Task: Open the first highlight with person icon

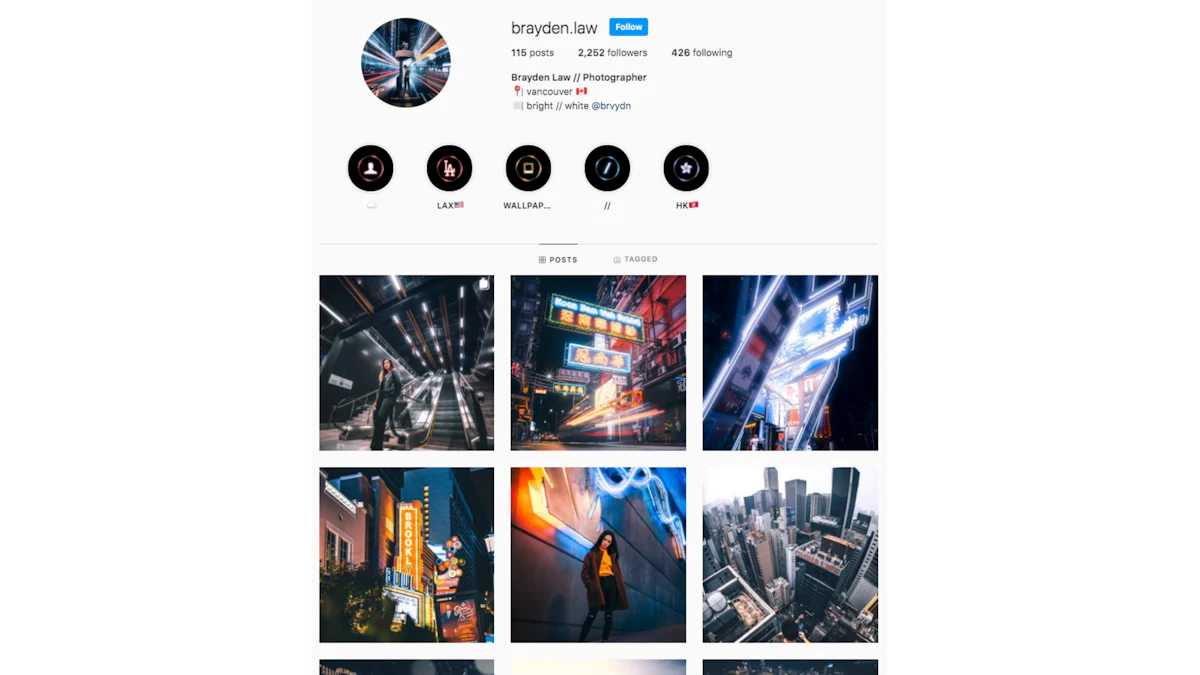Action: click(371, 169)
